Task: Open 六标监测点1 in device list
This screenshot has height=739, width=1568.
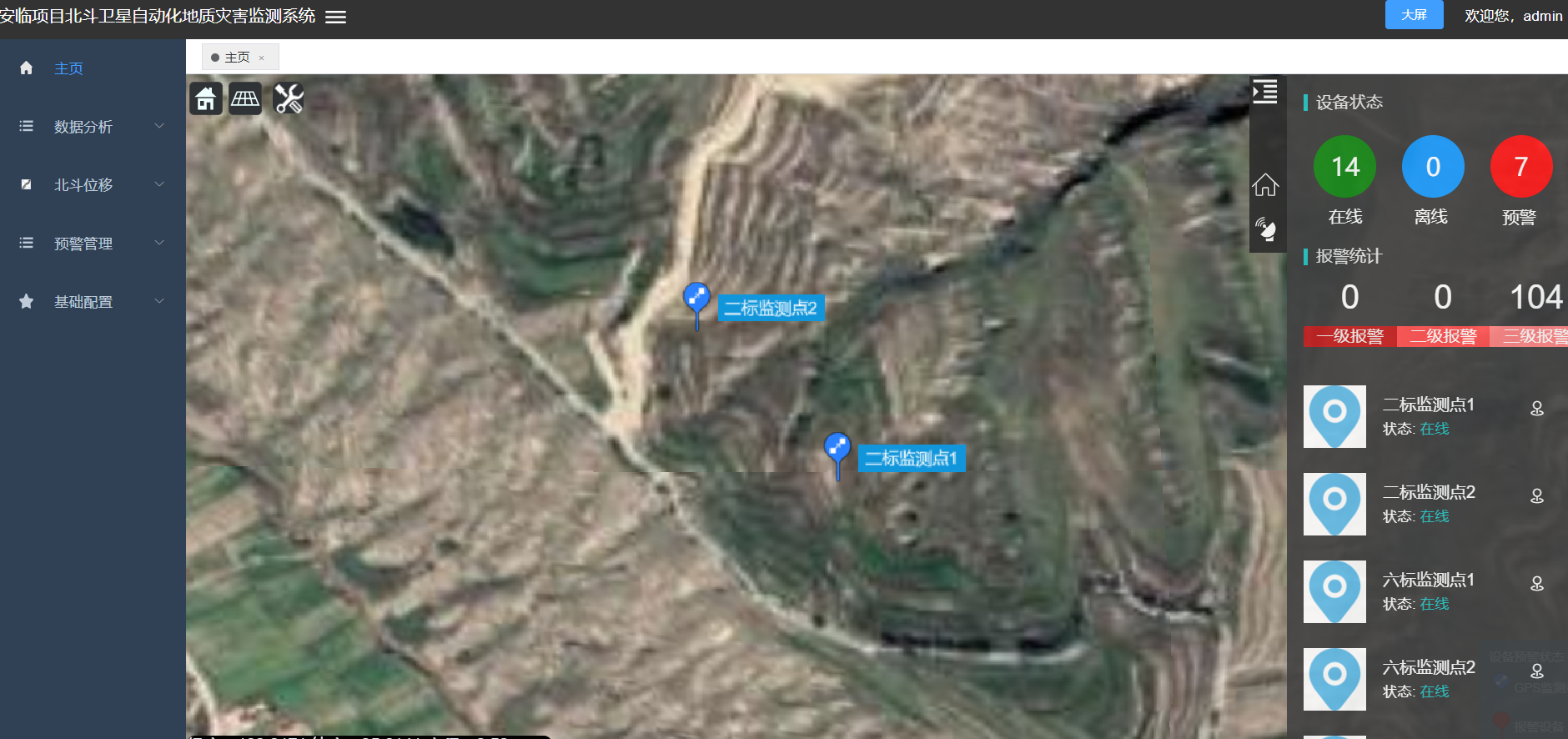Action: pos(1428,581)
